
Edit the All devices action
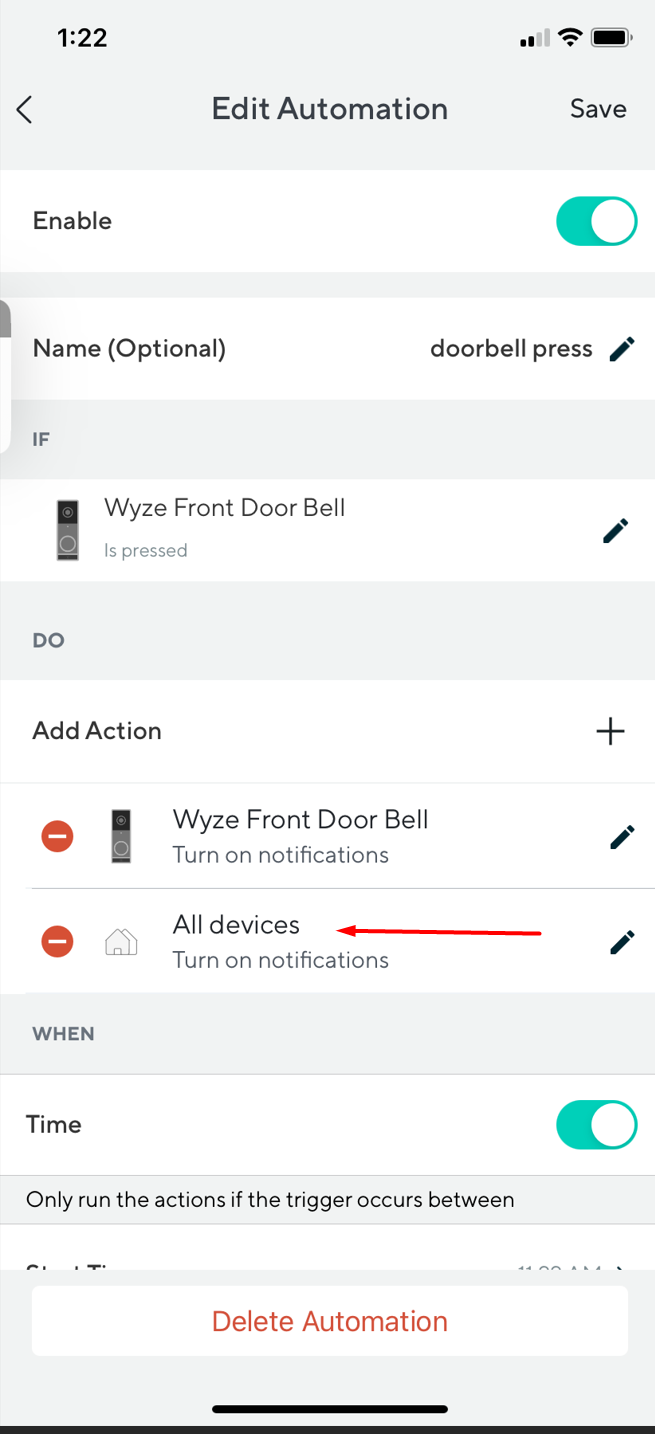point(621,941)
